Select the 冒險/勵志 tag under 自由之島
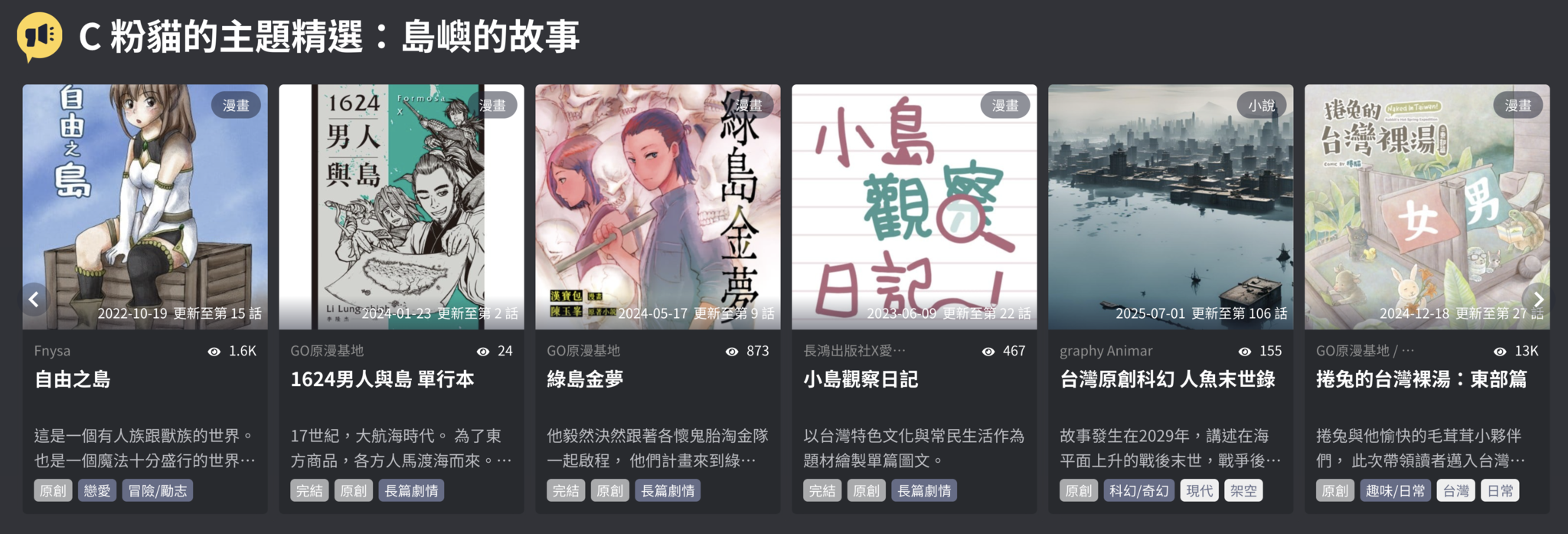1568x534 pixels. tap(158, 491)
